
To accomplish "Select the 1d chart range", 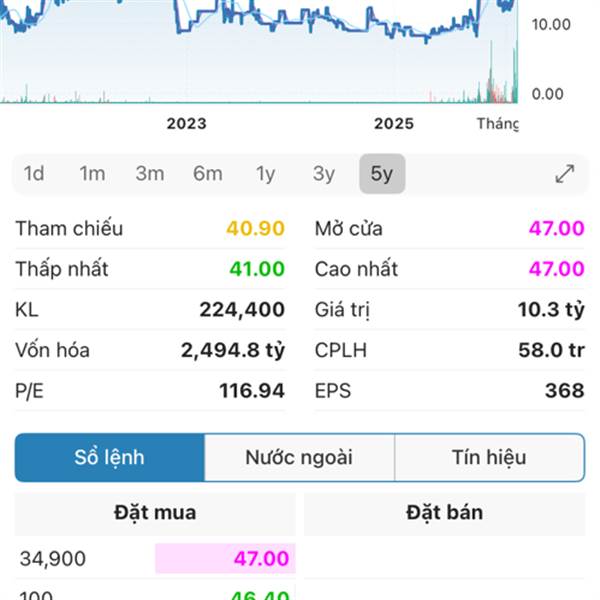I will (x=34, y=174).
